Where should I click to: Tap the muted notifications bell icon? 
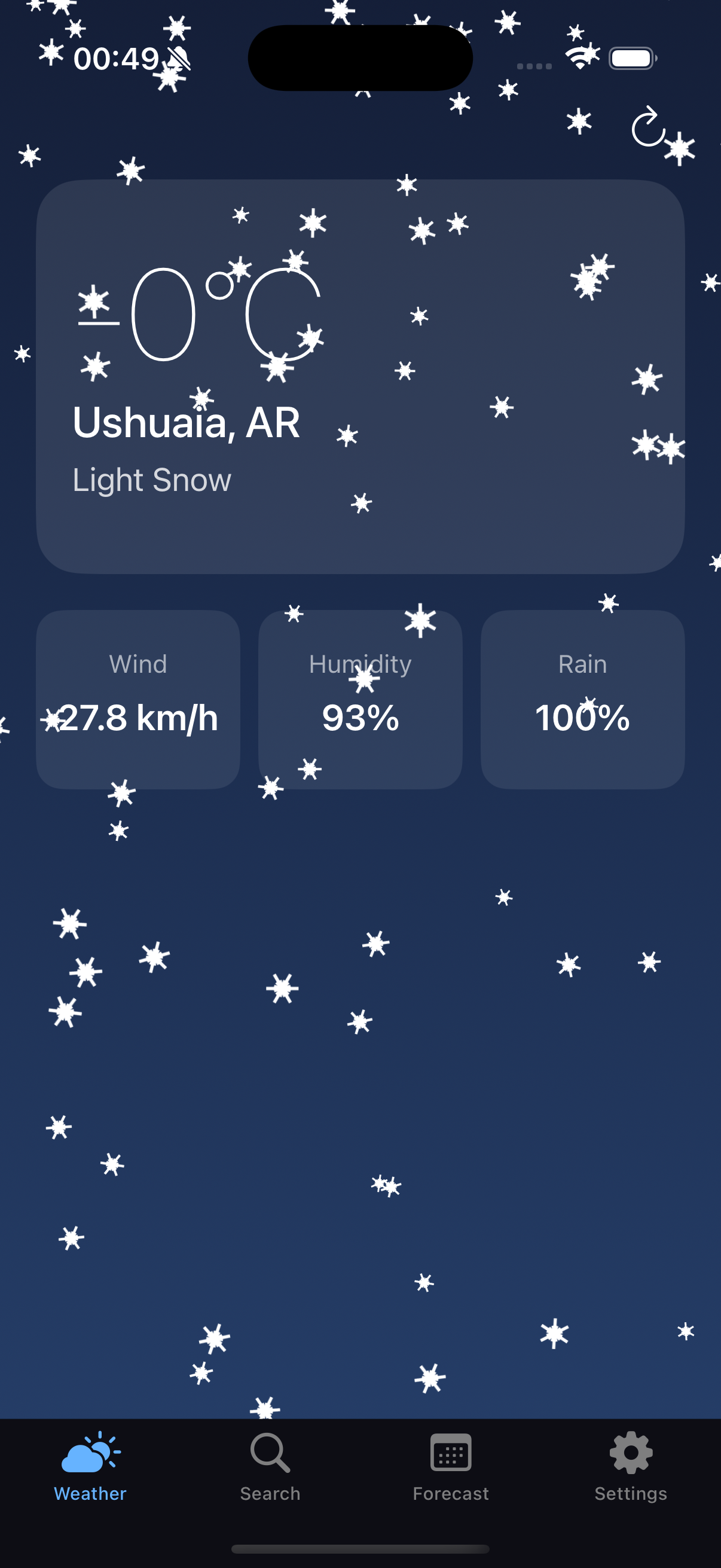coord(178,59)
